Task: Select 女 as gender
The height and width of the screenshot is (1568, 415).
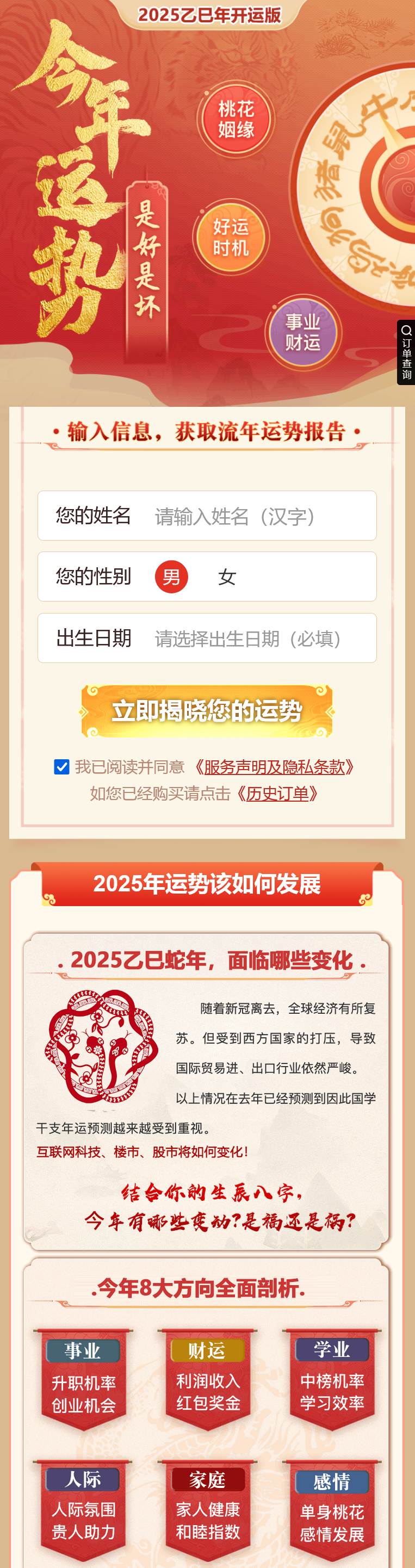Action: point(227,577)
